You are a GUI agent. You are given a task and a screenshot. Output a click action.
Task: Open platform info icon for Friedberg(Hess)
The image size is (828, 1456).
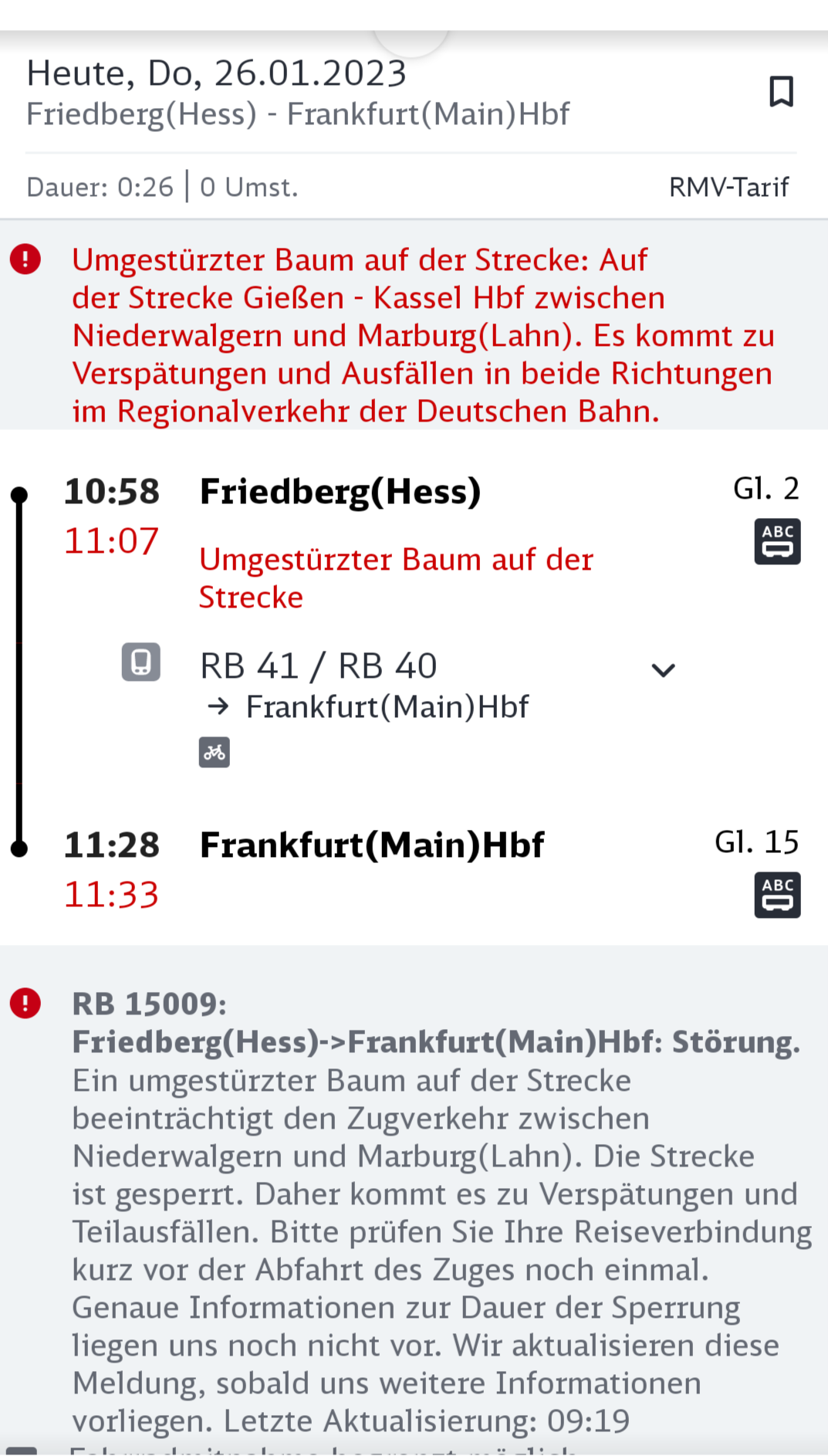click(777, 541)
